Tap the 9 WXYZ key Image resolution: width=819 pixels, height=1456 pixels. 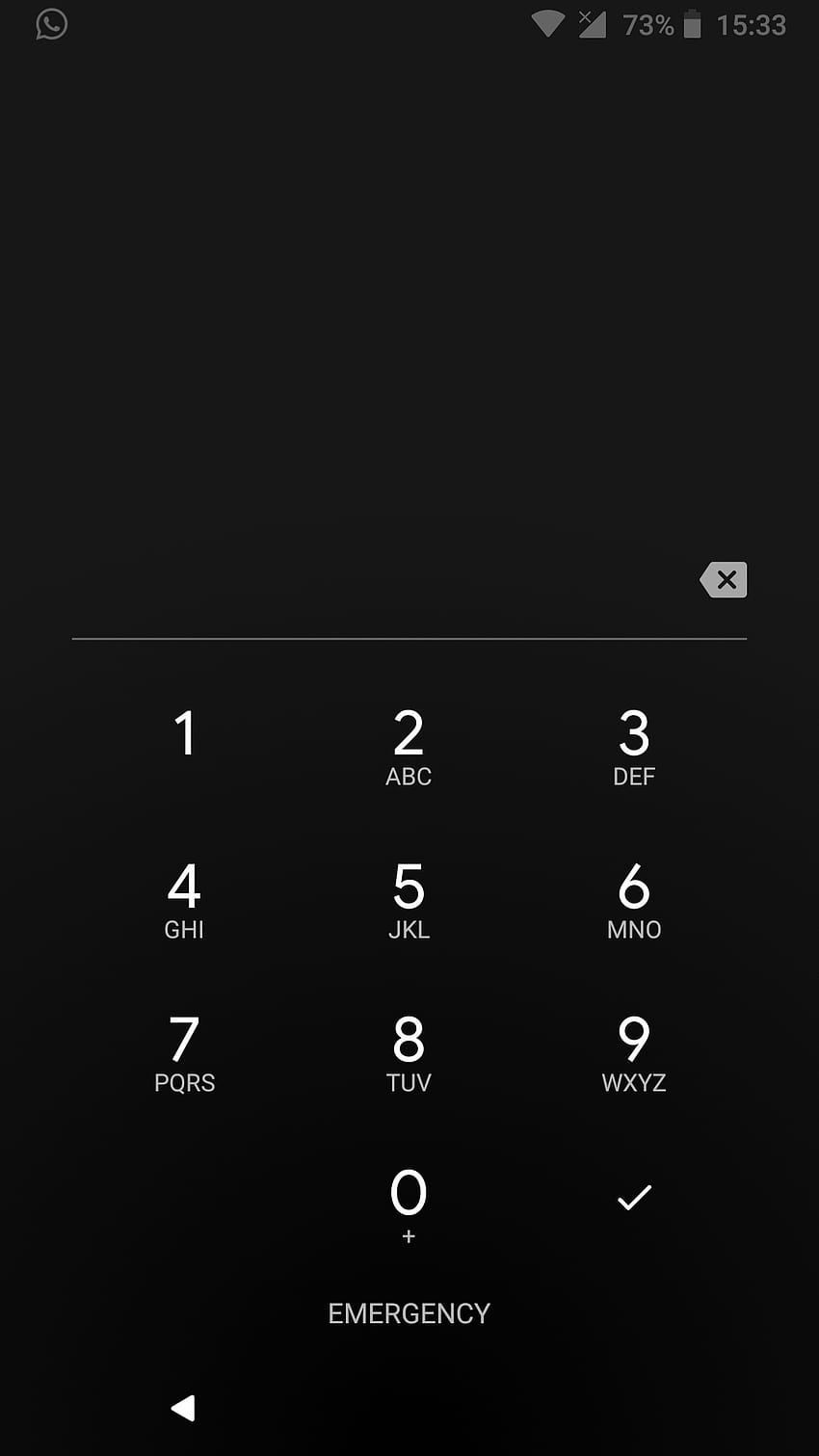[x=634, y=1053]
